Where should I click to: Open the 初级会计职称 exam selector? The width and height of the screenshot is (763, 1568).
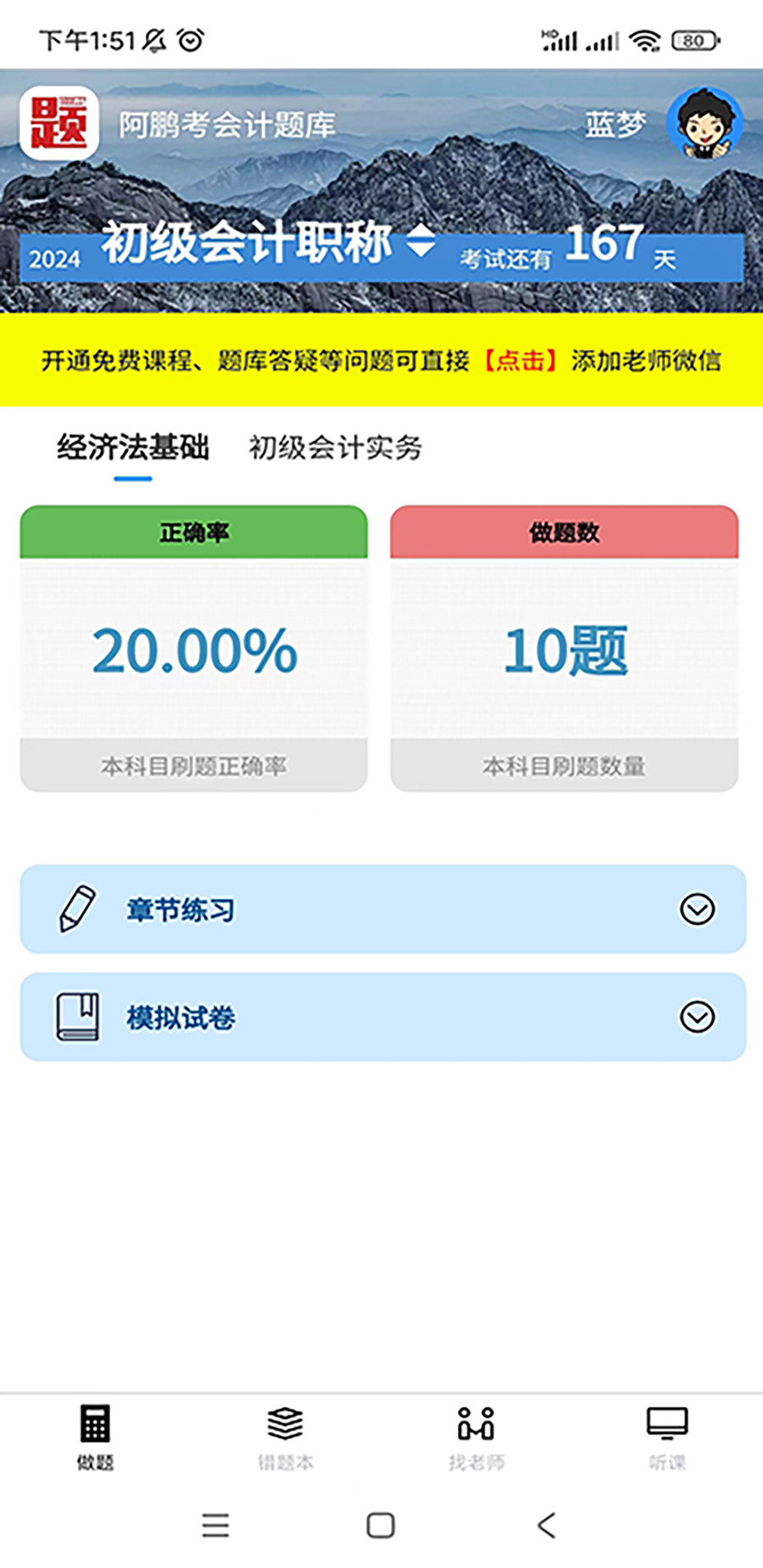[268, 243]
